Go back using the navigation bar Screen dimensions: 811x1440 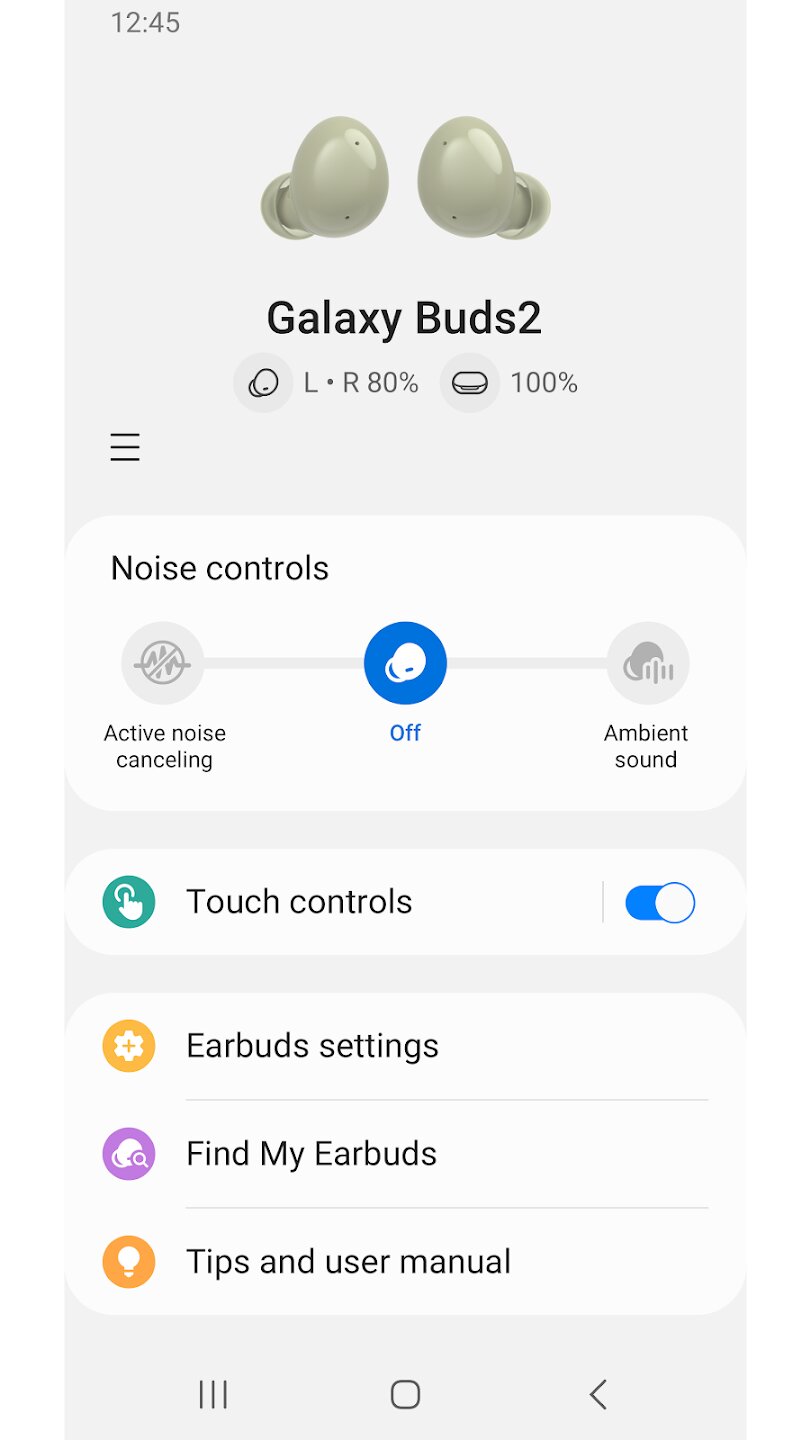click(x=598, y=1394)
